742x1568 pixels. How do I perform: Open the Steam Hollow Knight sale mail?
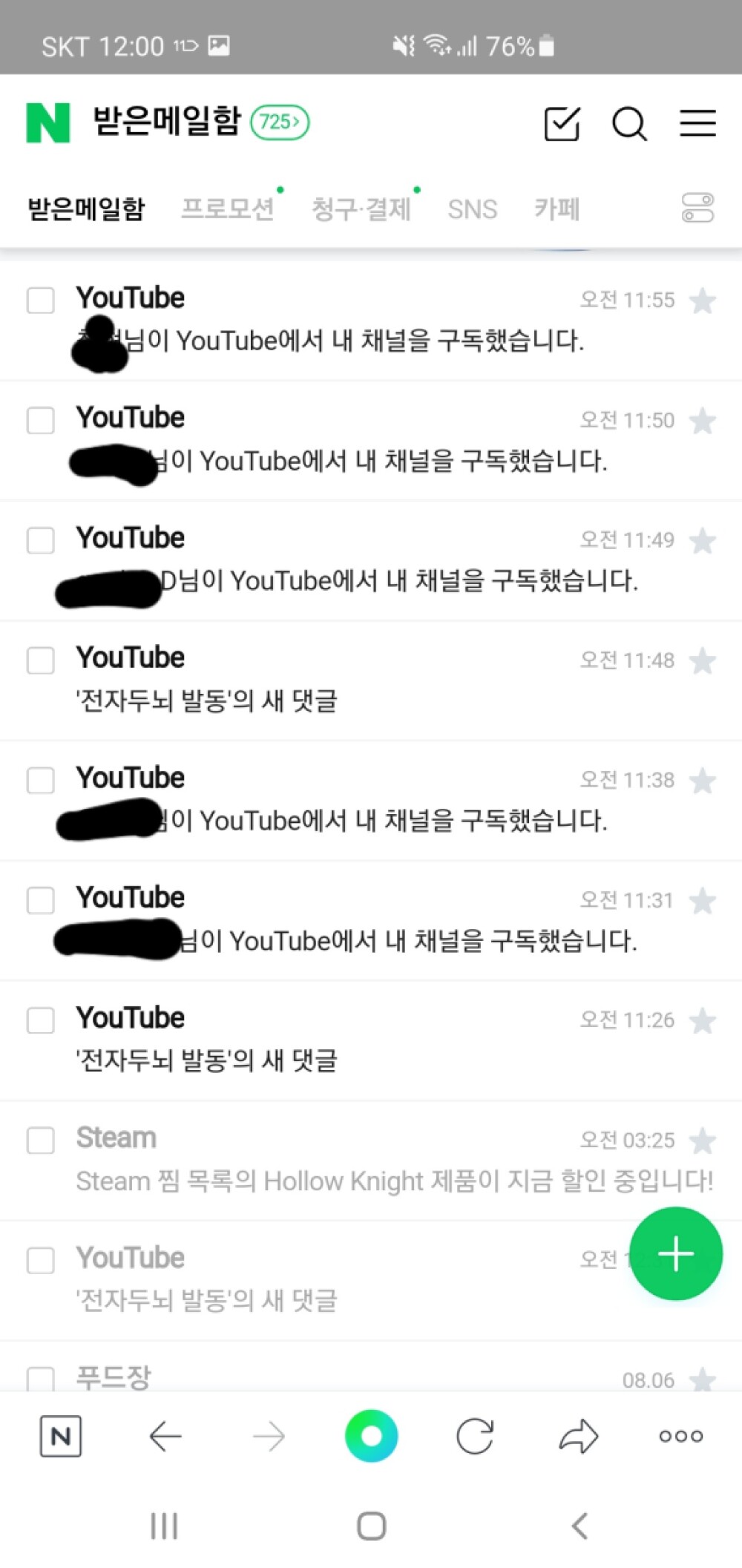point(371,1161)
